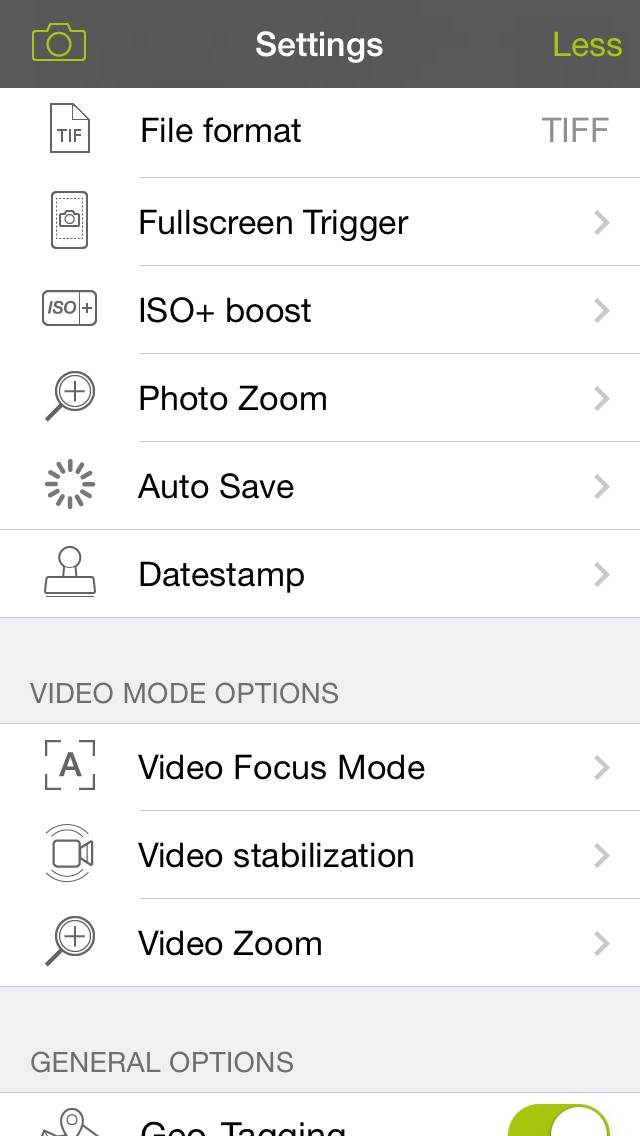Open Video stabilization settings

coord(320,855)
